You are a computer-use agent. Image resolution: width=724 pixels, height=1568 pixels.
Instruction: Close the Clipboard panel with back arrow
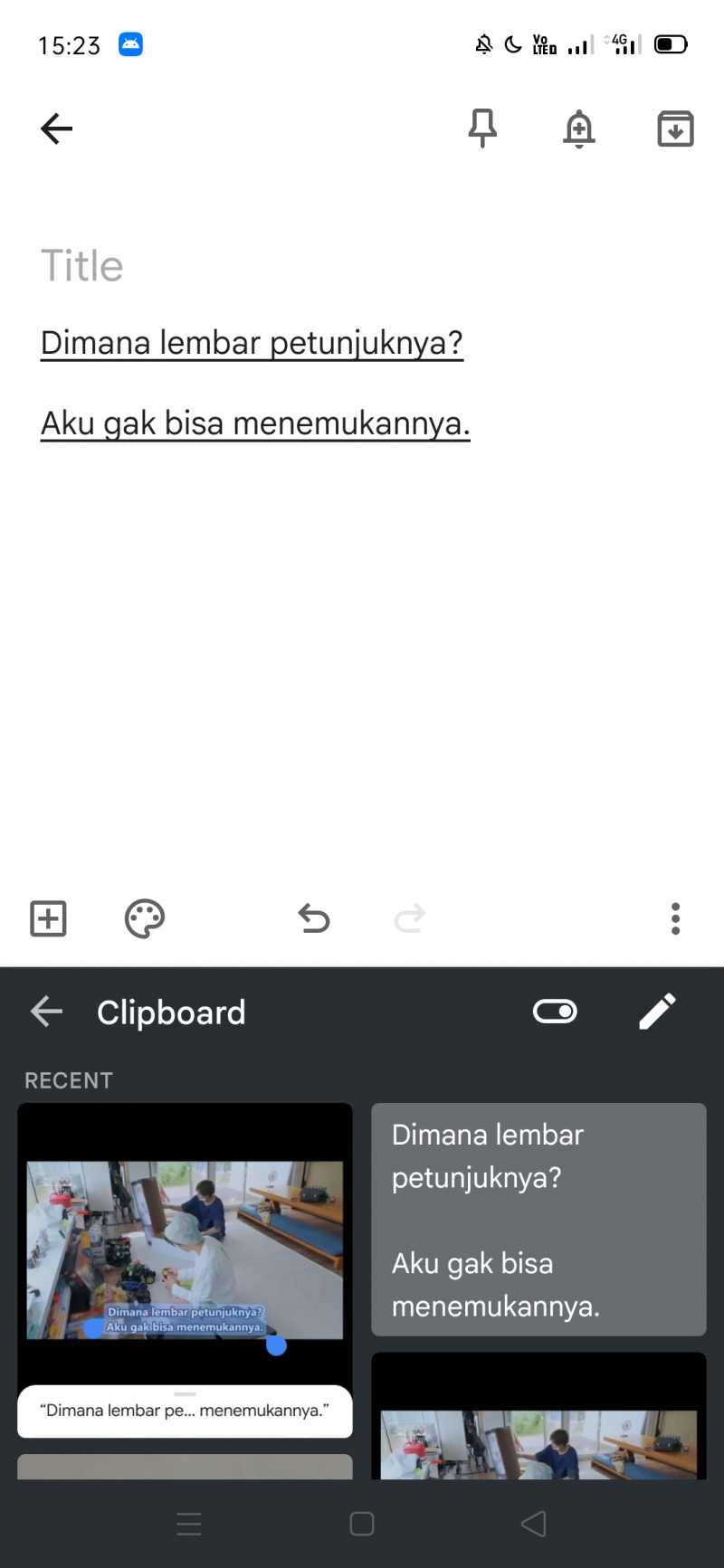(x=47, y=1012)
